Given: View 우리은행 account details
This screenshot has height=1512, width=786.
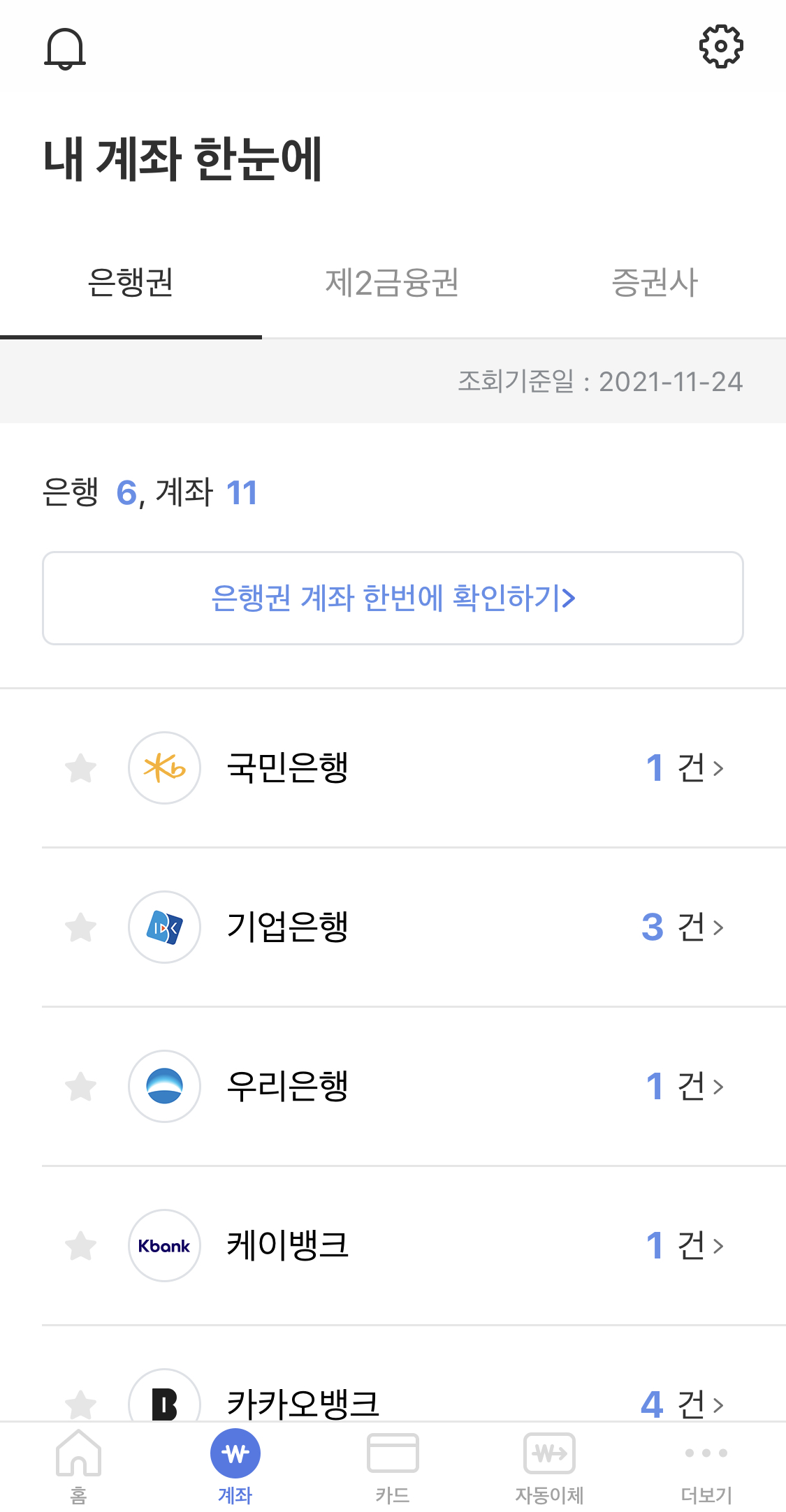Looking at the screenshot, I should point(393,1087).
